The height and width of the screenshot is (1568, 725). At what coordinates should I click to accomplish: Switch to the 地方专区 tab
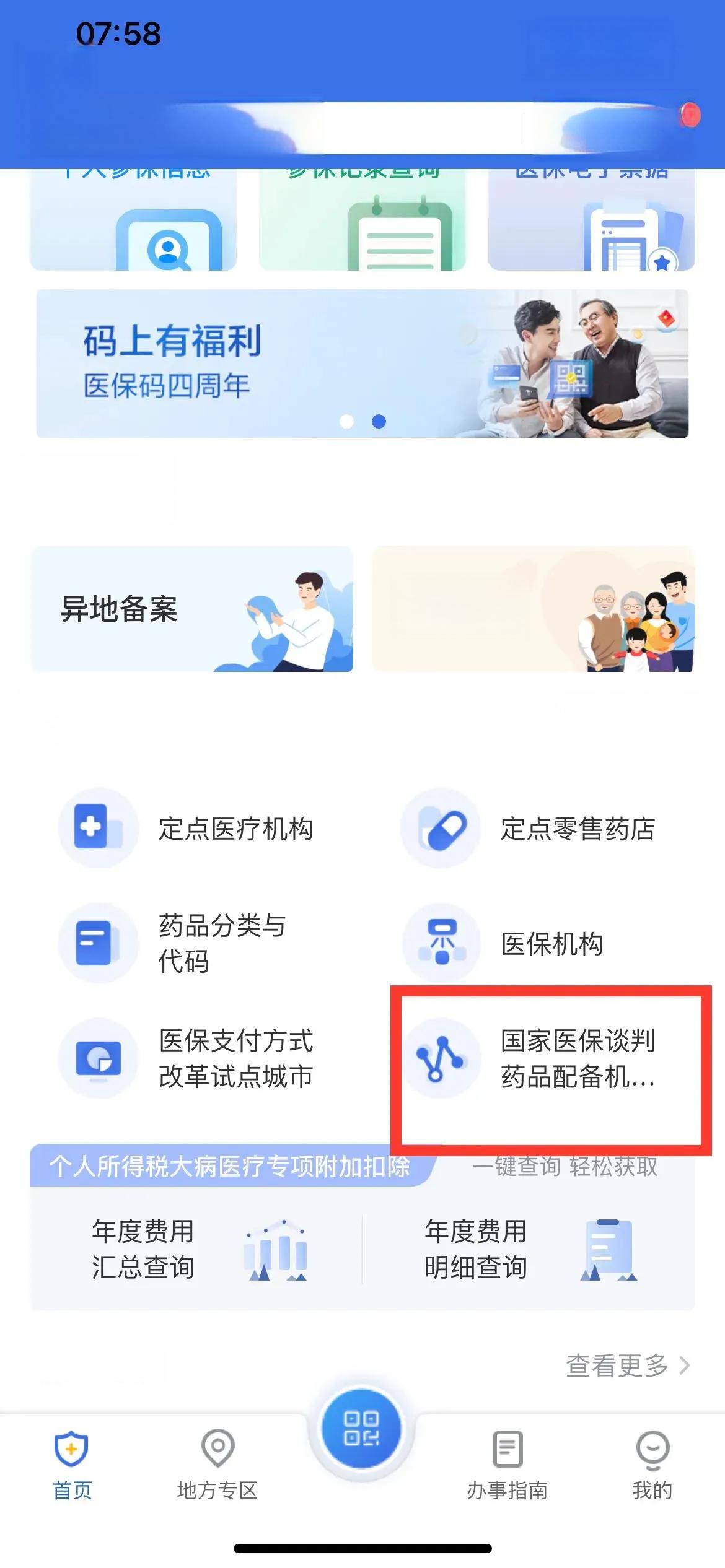(217, 1465)
